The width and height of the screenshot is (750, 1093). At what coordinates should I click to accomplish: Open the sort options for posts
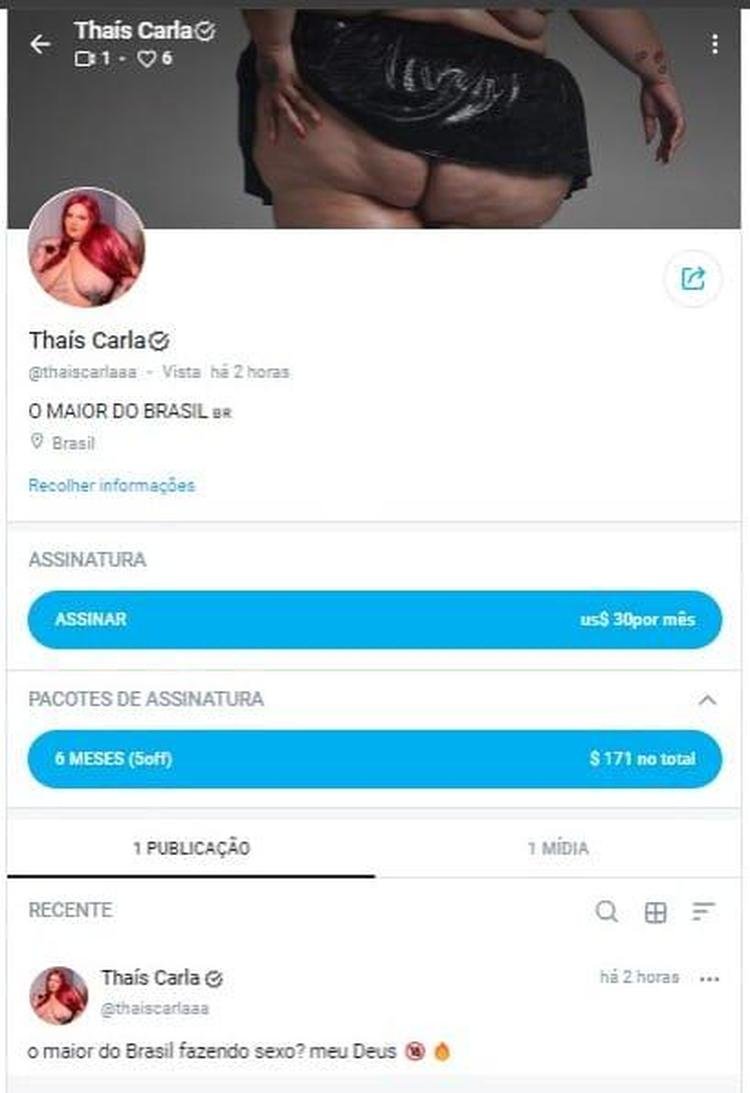click(704, 912)
